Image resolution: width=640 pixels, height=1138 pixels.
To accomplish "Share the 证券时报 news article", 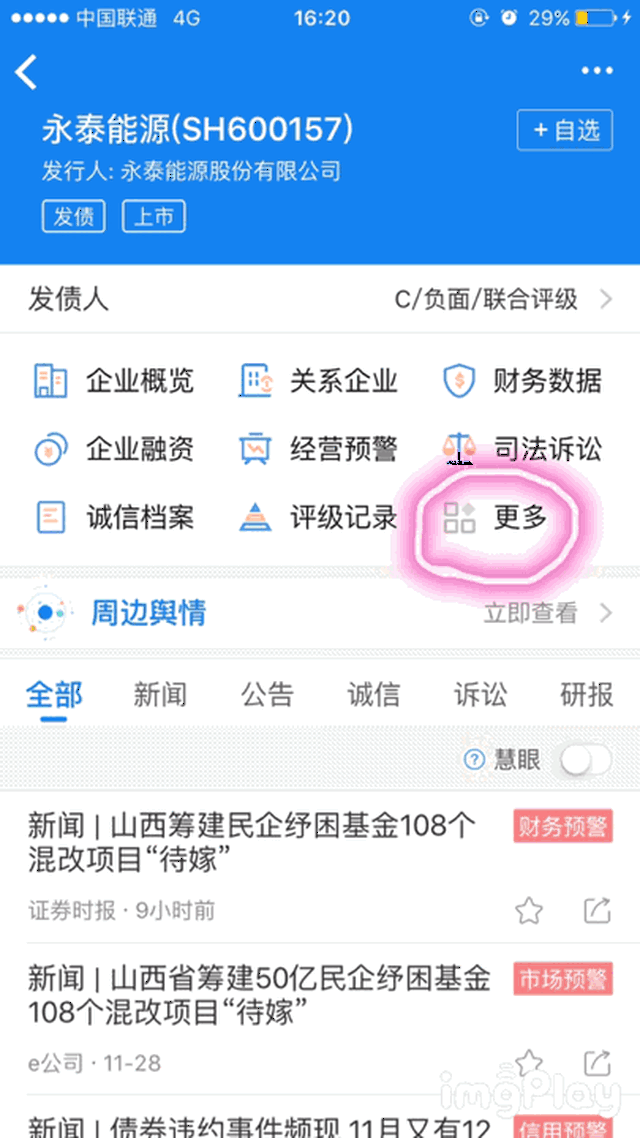I will [597, 910].
